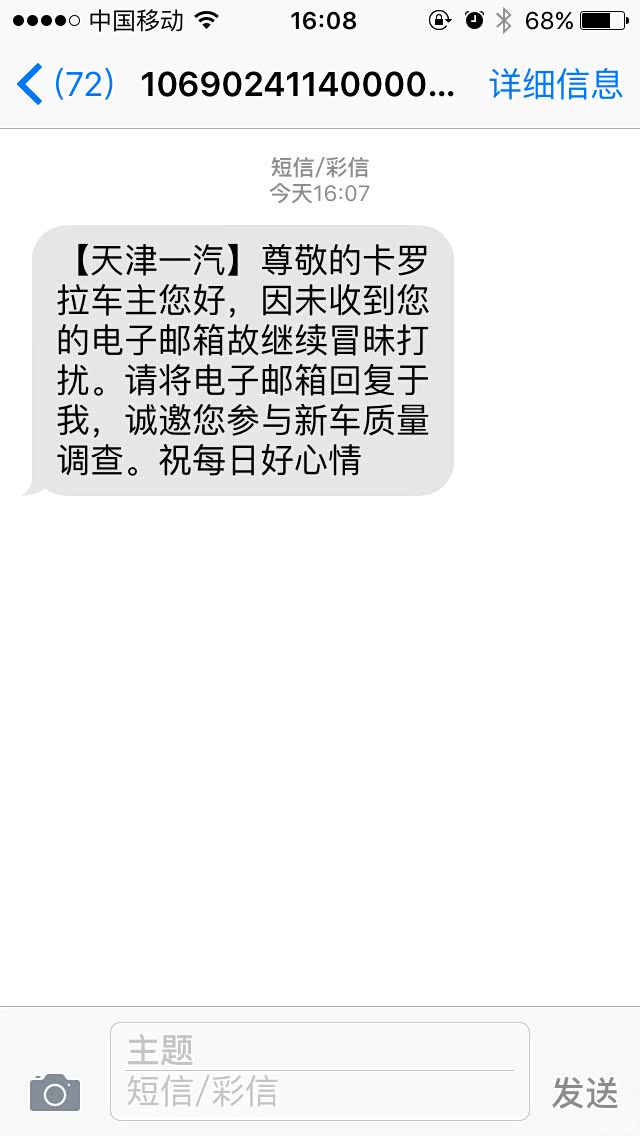Focus the 主题 subject field
Screen dimensions: 640x1136
(x=318, y=1050)
